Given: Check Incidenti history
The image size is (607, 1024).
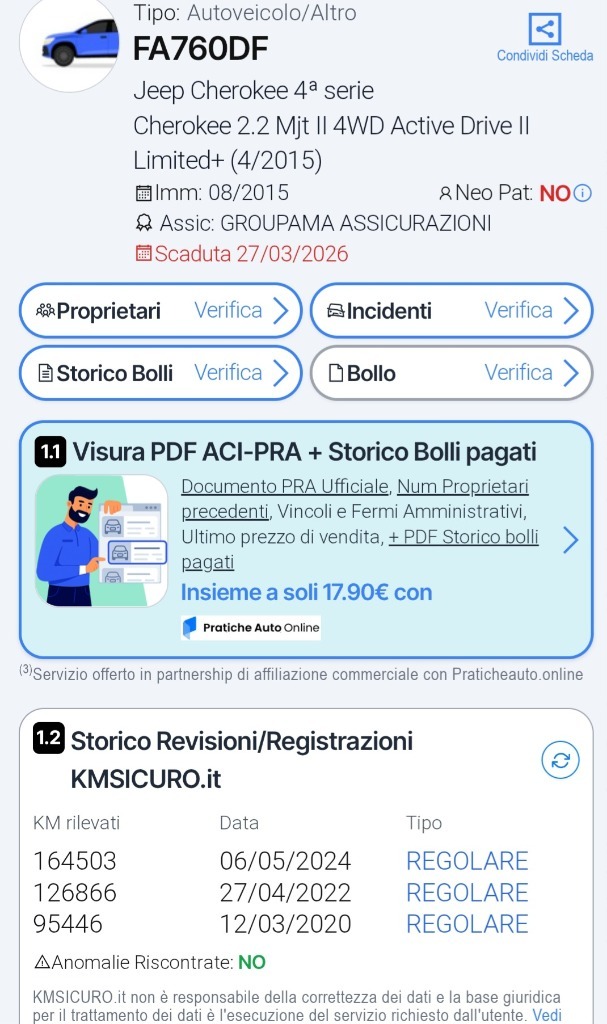Looking at the screenshot, I should pos(451,311).
